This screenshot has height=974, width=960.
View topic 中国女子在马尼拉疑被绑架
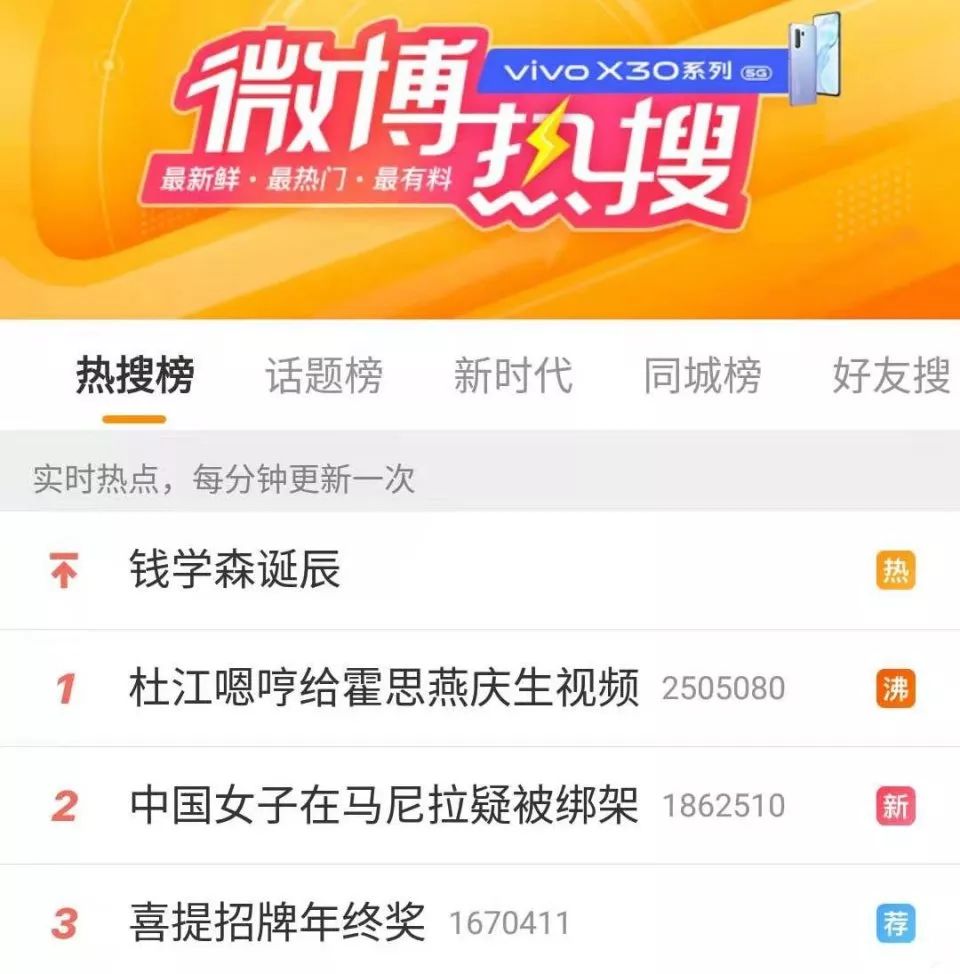384,806
